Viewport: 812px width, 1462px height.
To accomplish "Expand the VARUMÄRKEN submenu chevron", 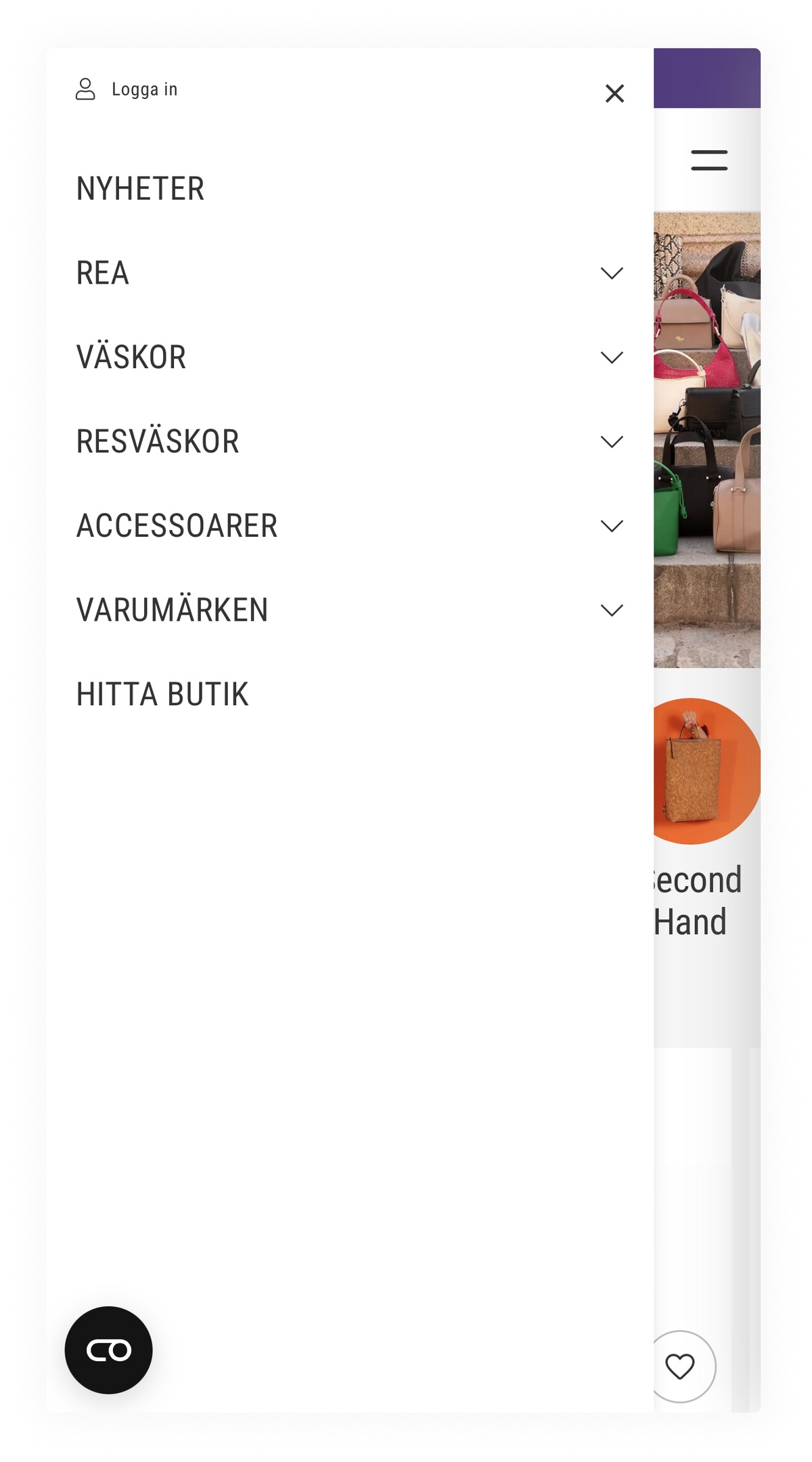I will click(x=612, y=611).
